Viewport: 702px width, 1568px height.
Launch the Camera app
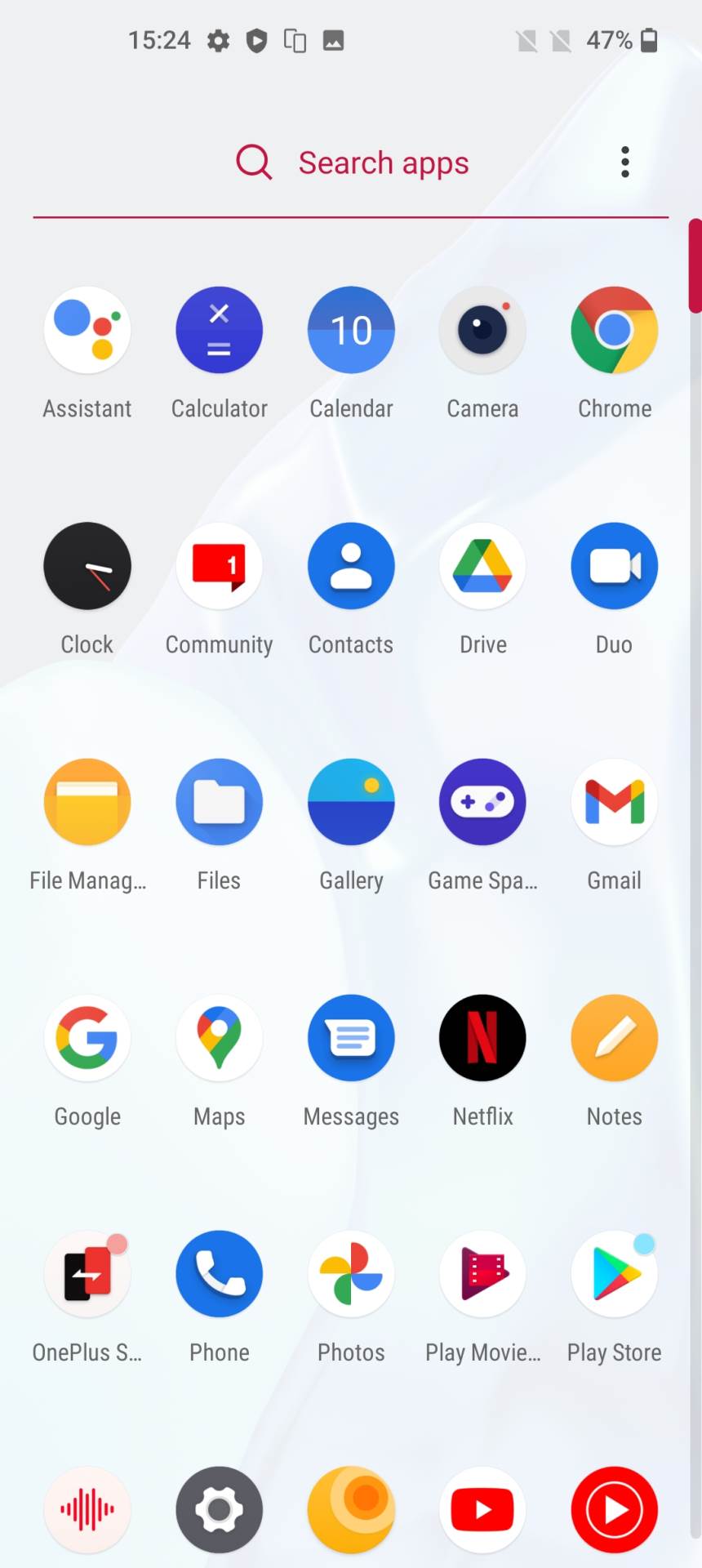click(x=482, y=330)
